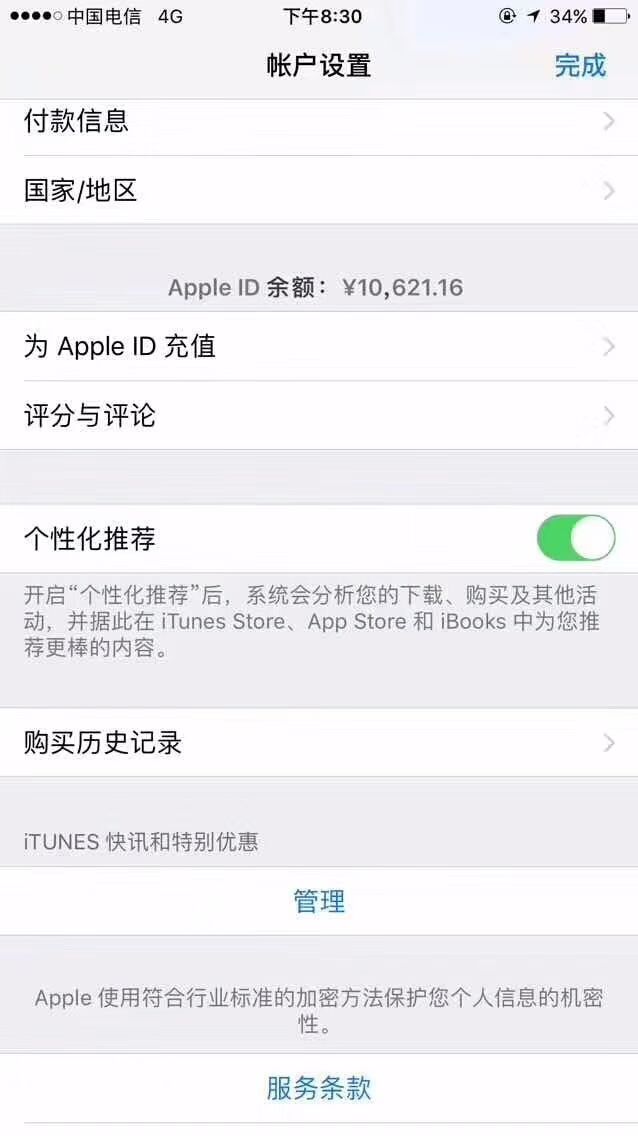Screen dimensions: 638x1136
Task: Open 为 Apple ID 充值
Action: [319, 346]
